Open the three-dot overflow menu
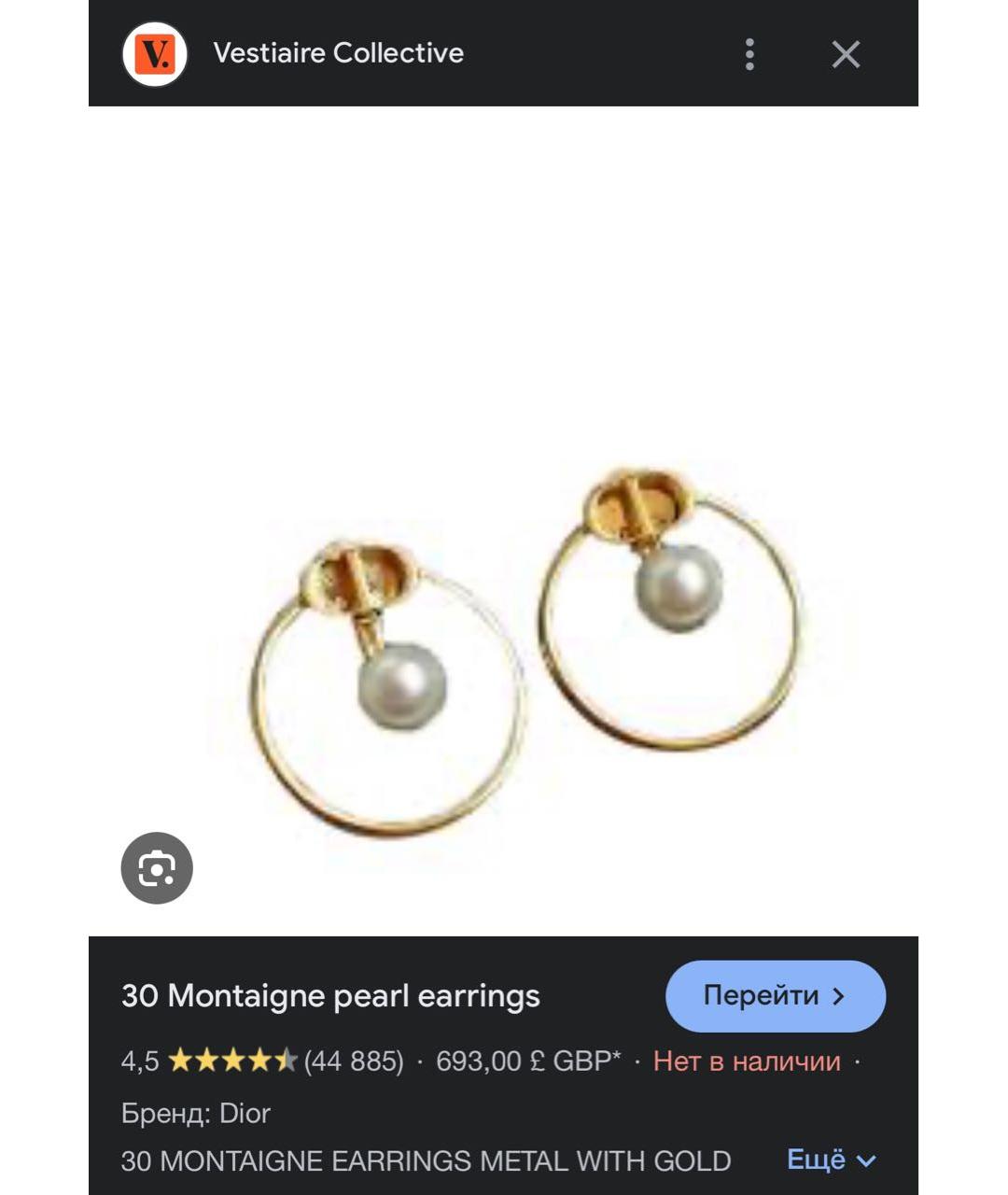Image resolution: width=1008 pixels, height=1195 pixels. click(x=749, y=54)
